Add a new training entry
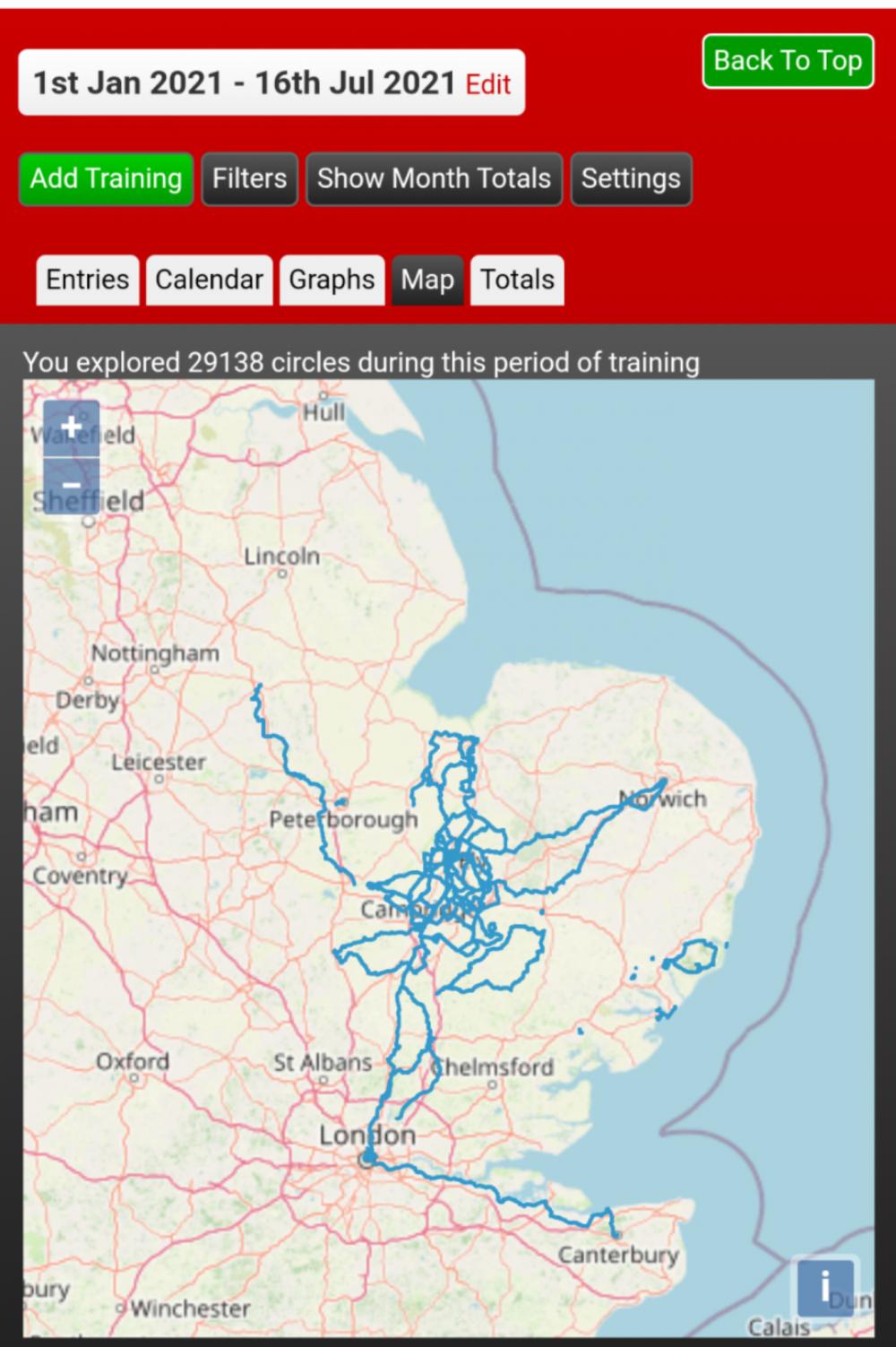 106,178
